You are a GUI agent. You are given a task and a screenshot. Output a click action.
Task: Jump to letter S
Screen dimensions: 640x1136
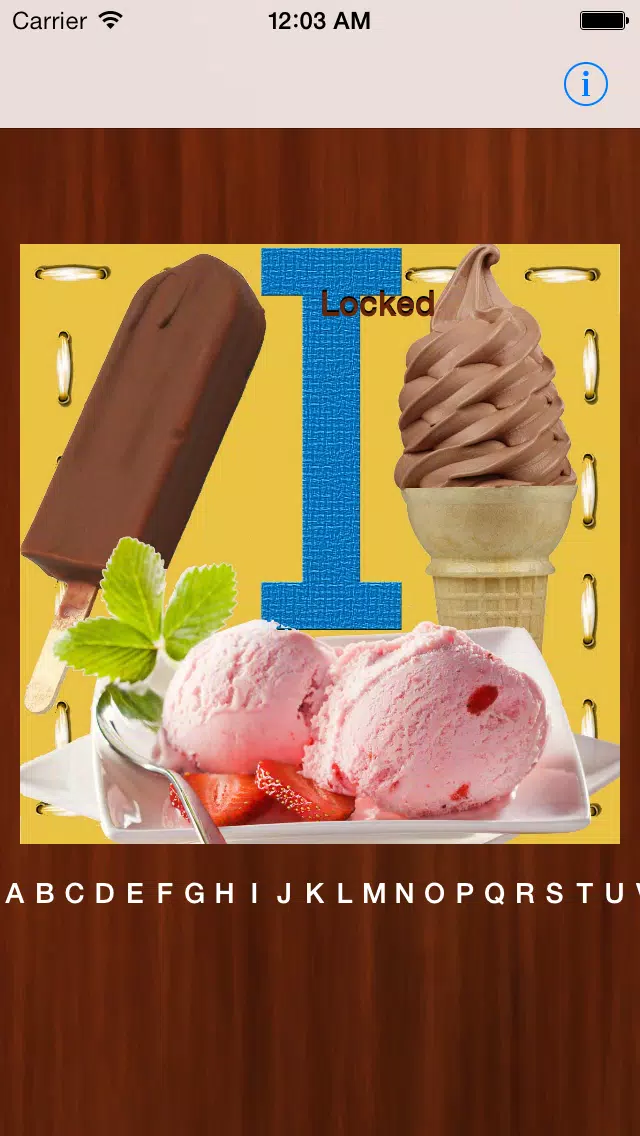[x=554, y=894]
